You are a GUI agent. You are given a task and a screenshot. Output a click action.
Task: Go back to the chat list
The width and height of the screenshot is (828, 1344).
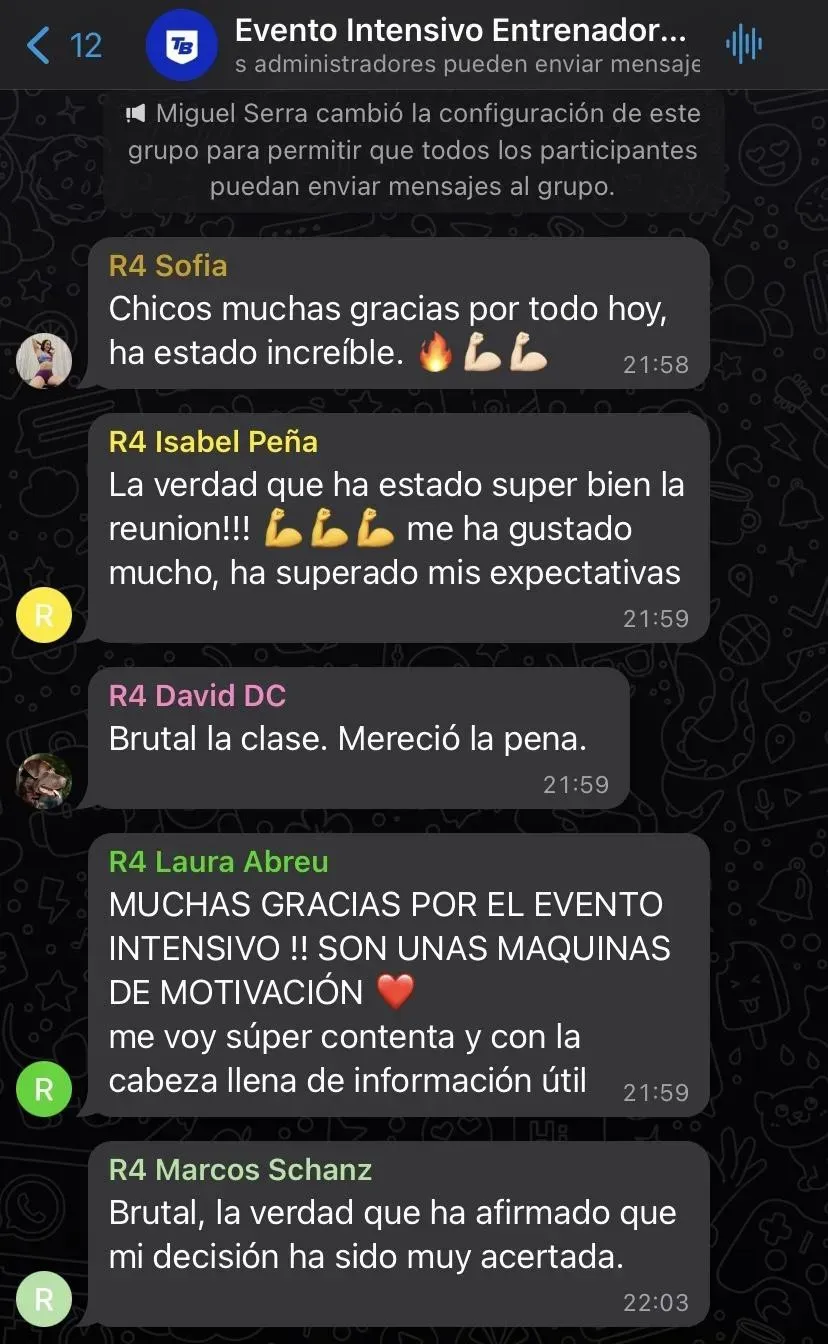pos(62,45)
